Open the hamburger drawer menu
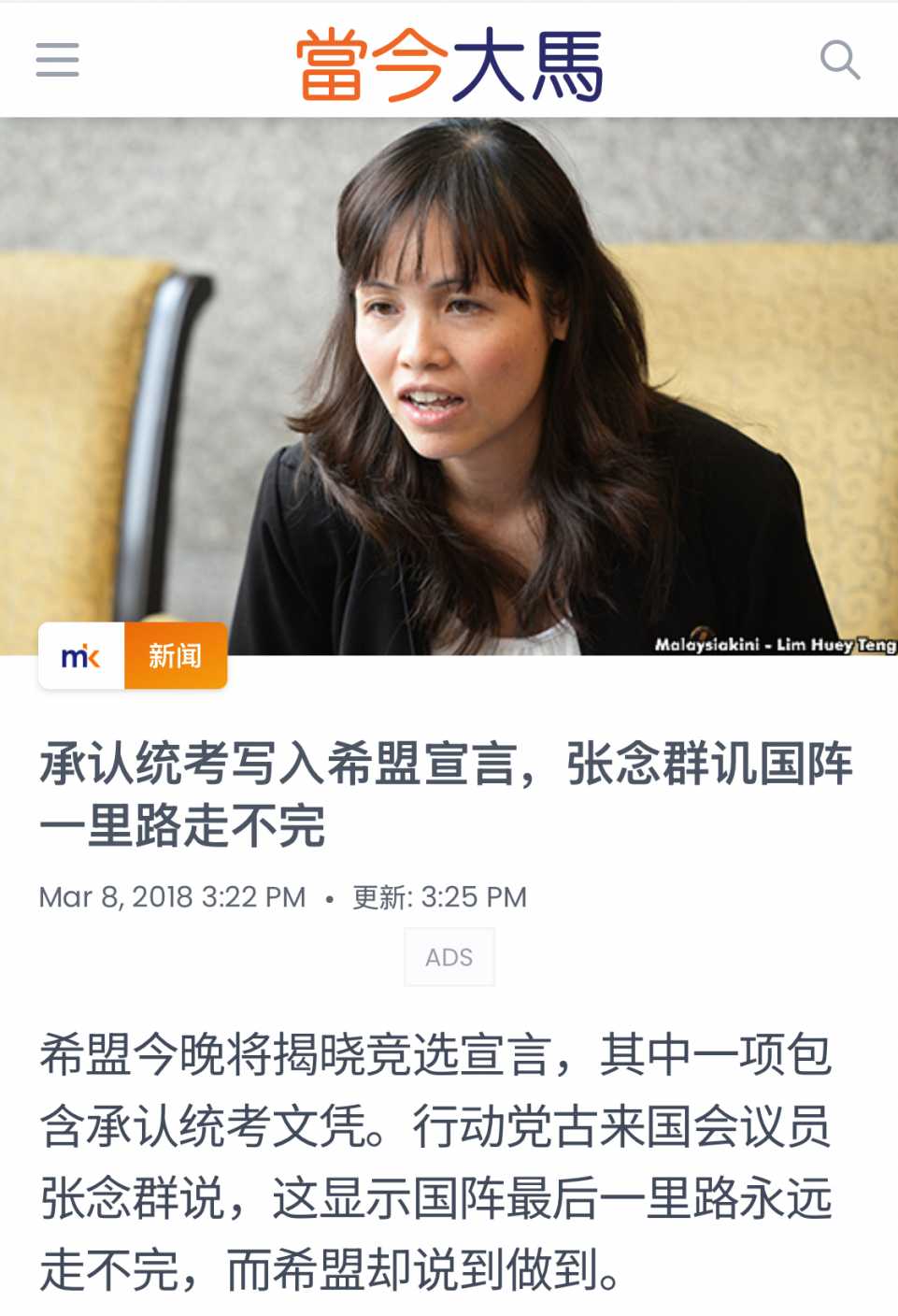Screen dimensions: 898x1316 coord(57,60)
